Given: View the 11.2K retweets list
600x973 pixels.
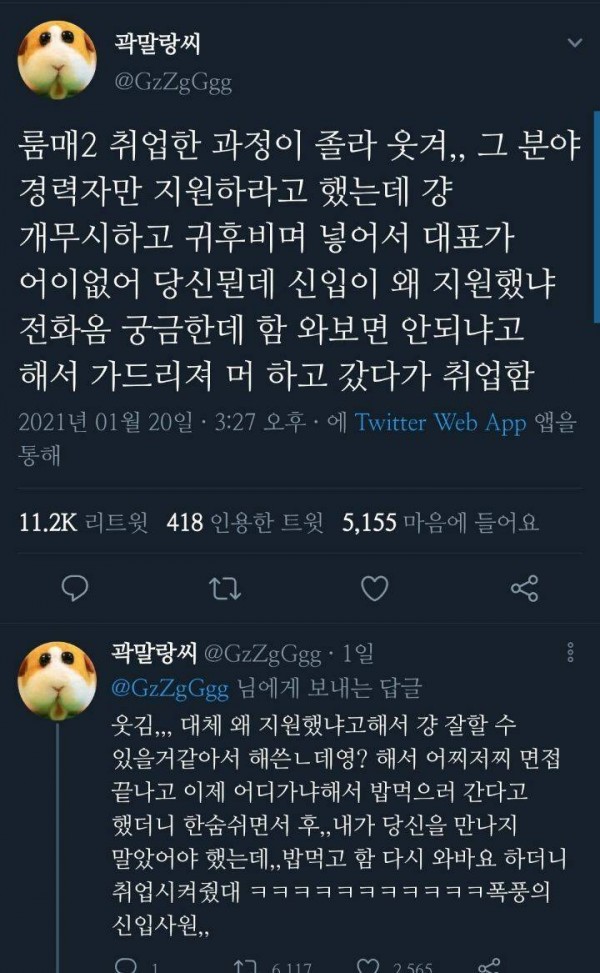Looking at the screenshot, I should click(x=84, y=522).
